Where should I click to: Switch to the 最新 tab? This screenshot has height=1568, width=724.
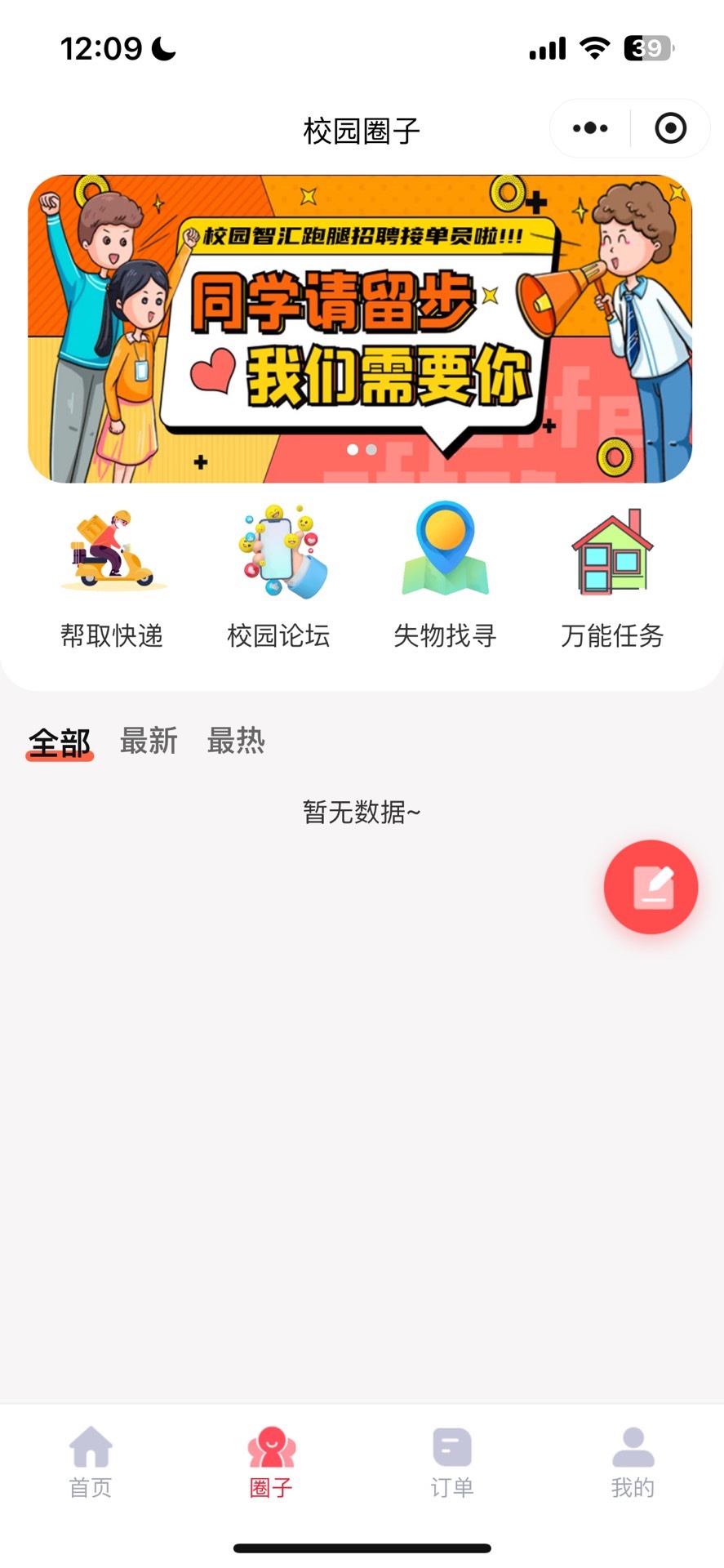tap(149, 741)
